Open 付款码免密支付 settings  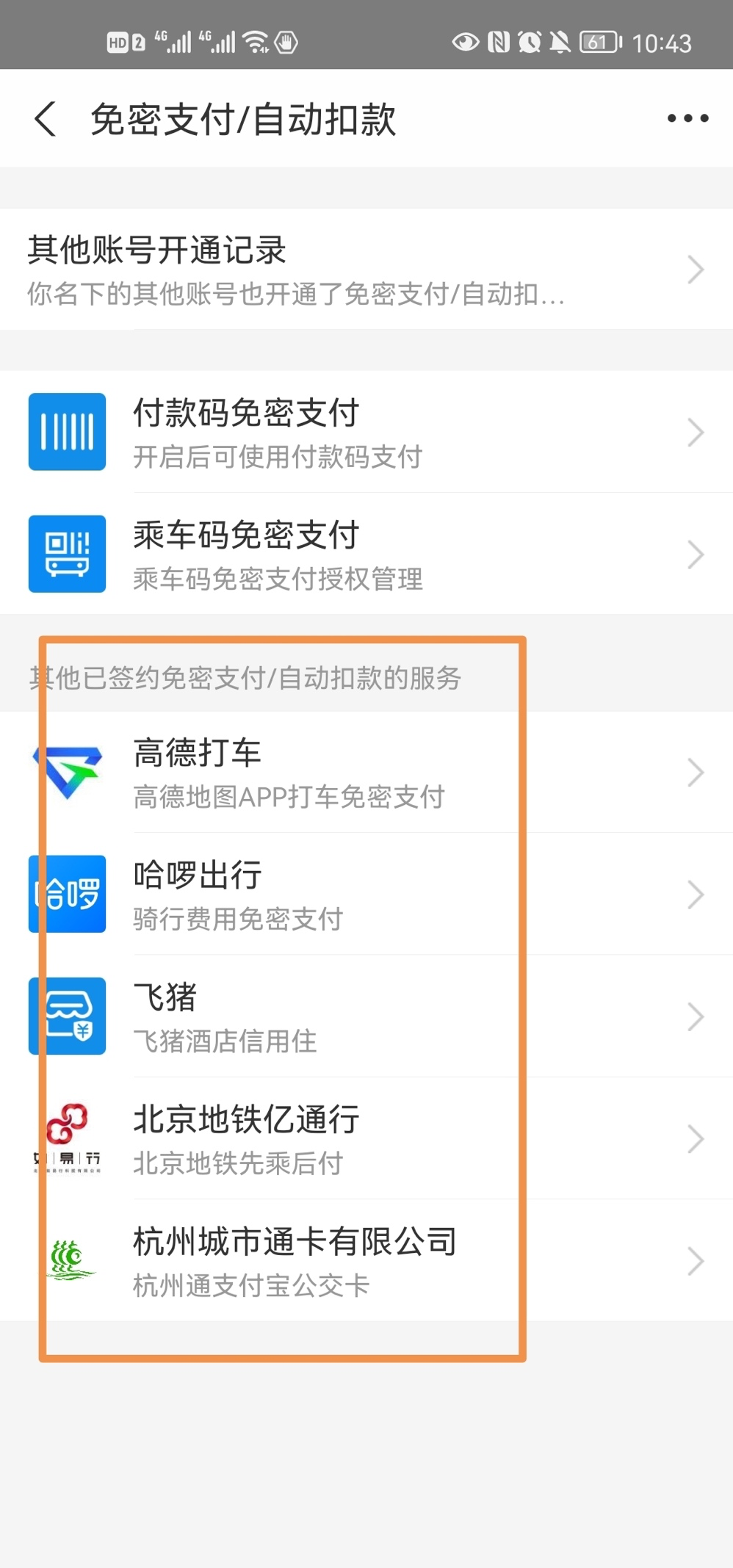(366, 432)
